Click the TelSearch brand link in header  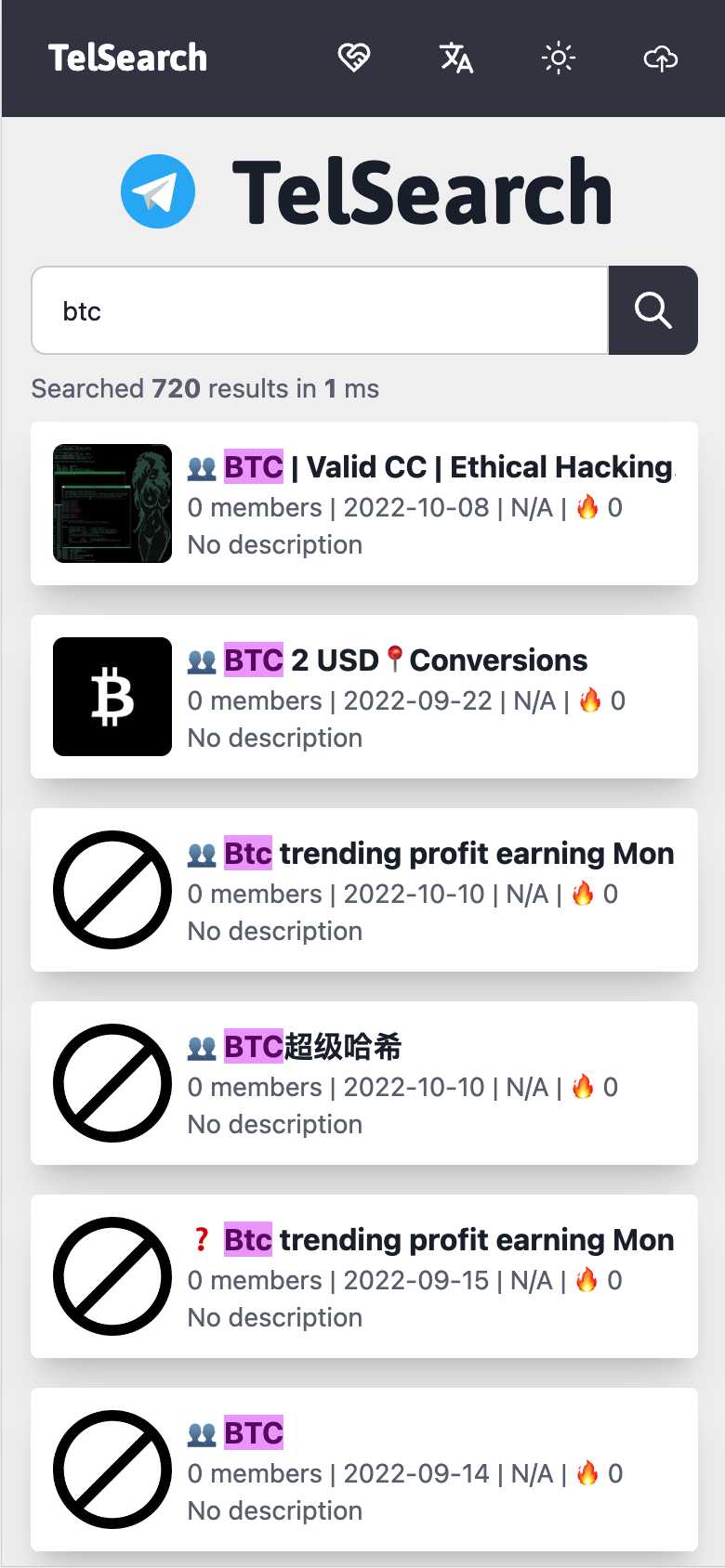point(128,58)
